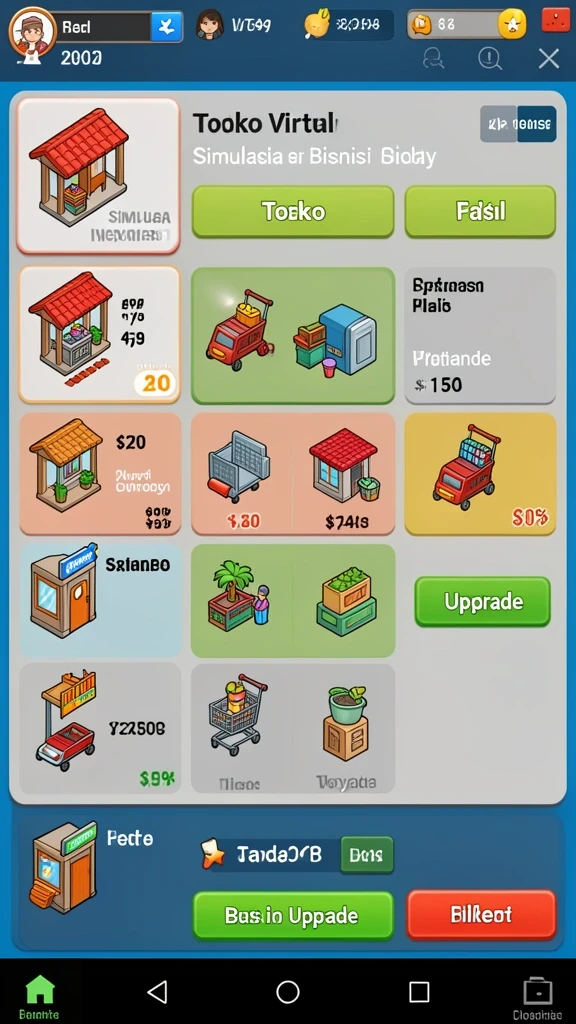Tap the green Upprade button
Image resolution: width=576 pixels, height=1024 pixels.
pyautogui.click(x=483, y=601)
